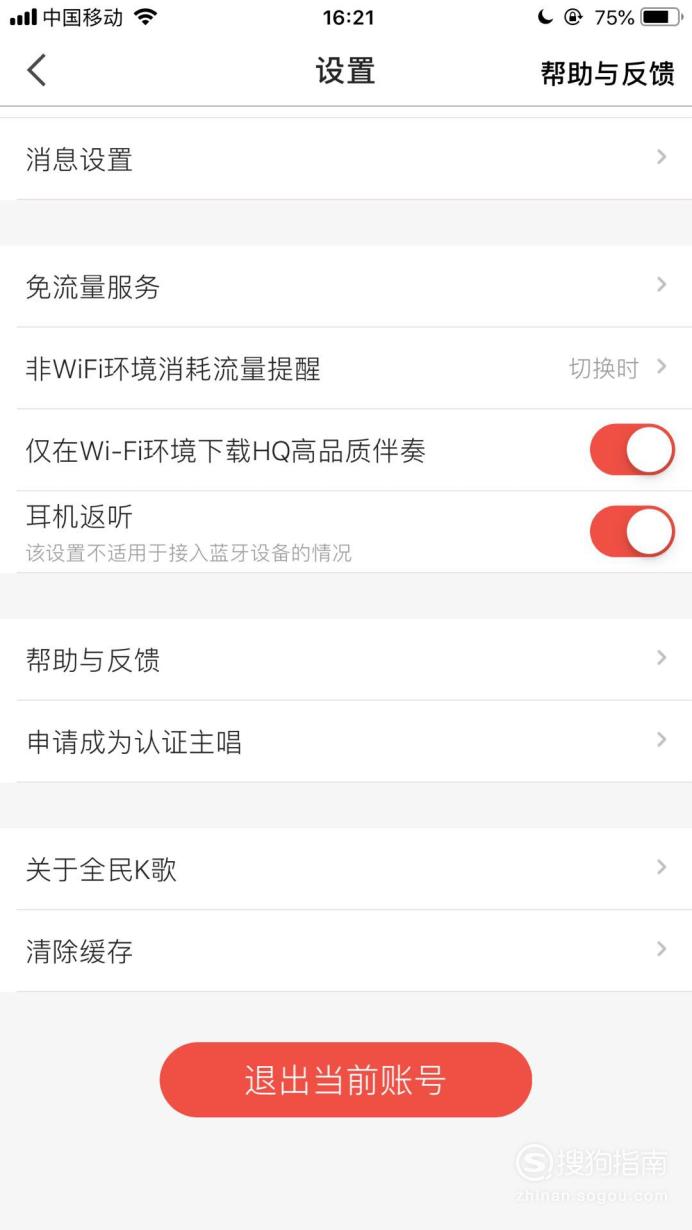Select 清除缓存 row
692x1230 pixels.
point(346,951)
